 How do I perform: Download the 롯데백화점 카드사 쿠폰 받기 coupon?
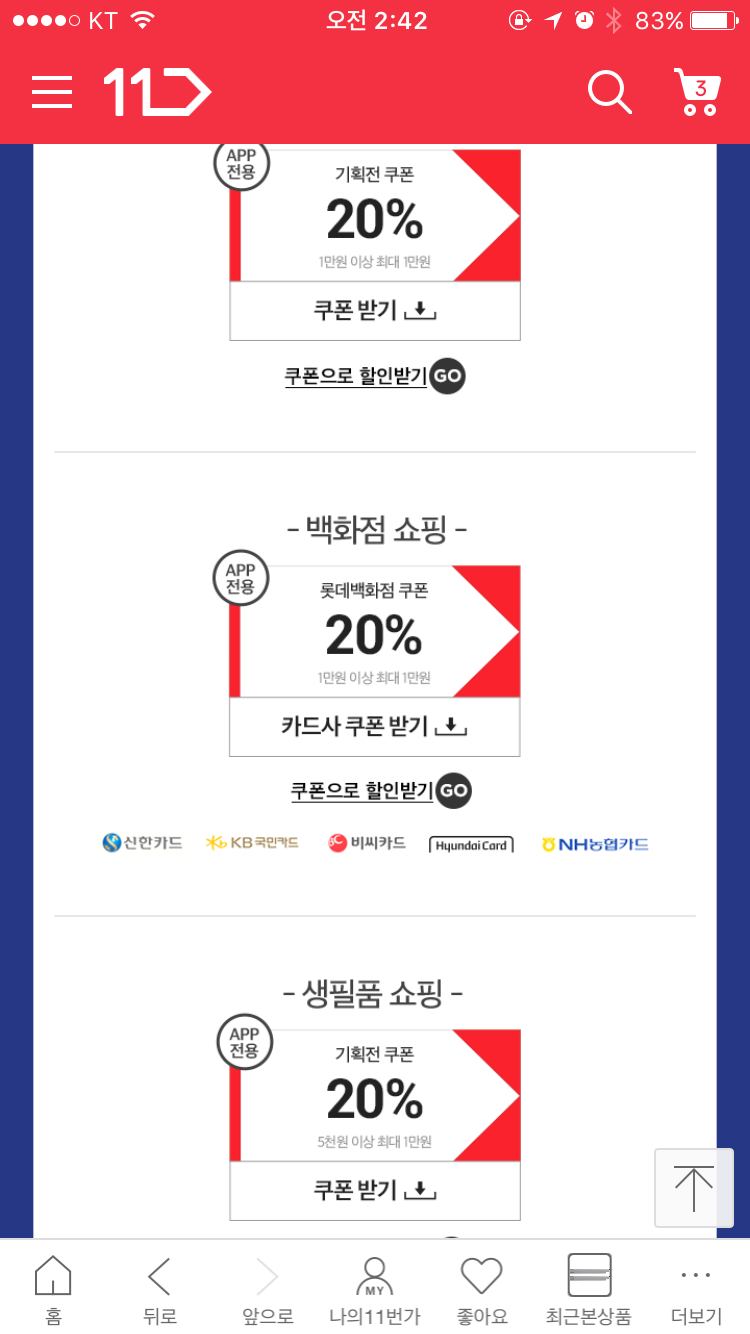point(375,727)
